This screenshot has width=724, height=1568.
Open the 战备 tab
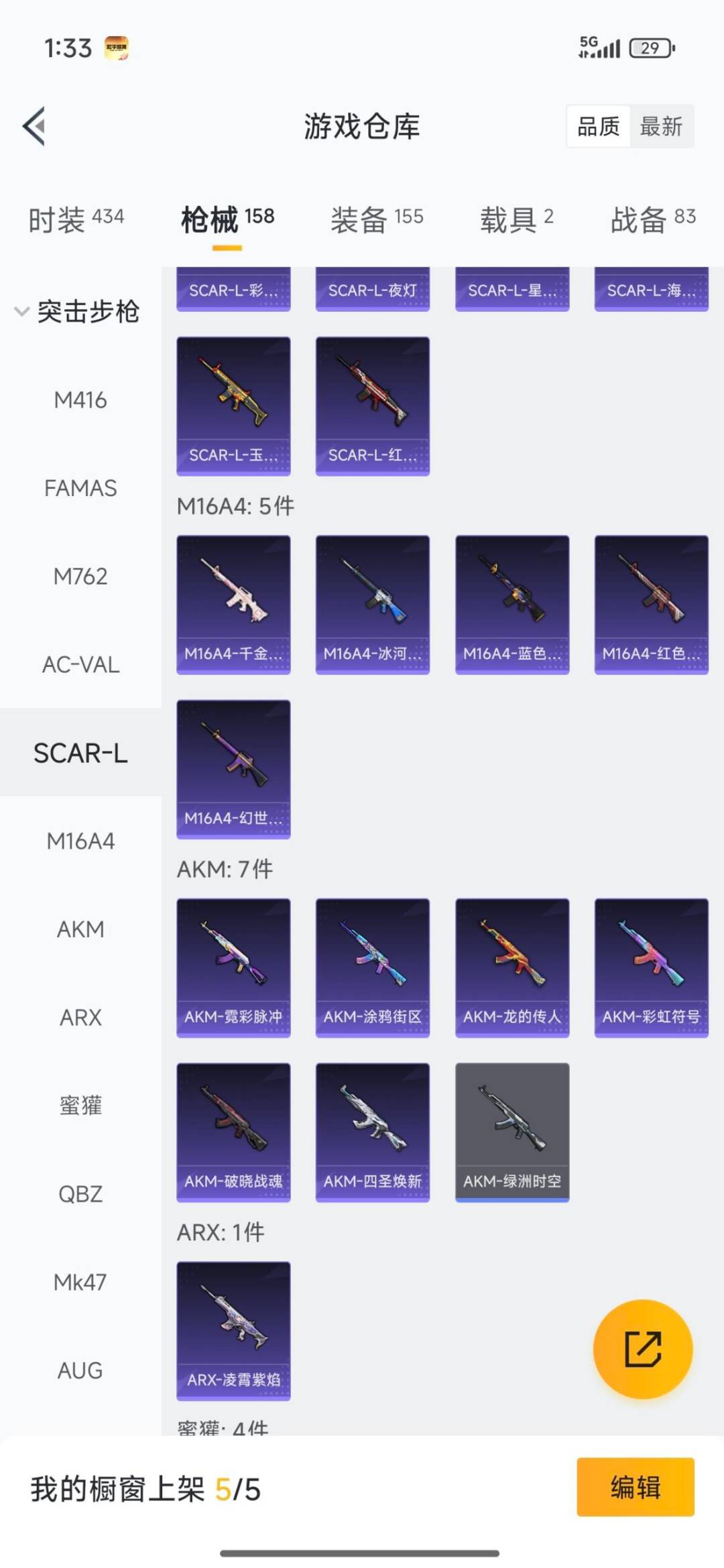coord(652,219)
